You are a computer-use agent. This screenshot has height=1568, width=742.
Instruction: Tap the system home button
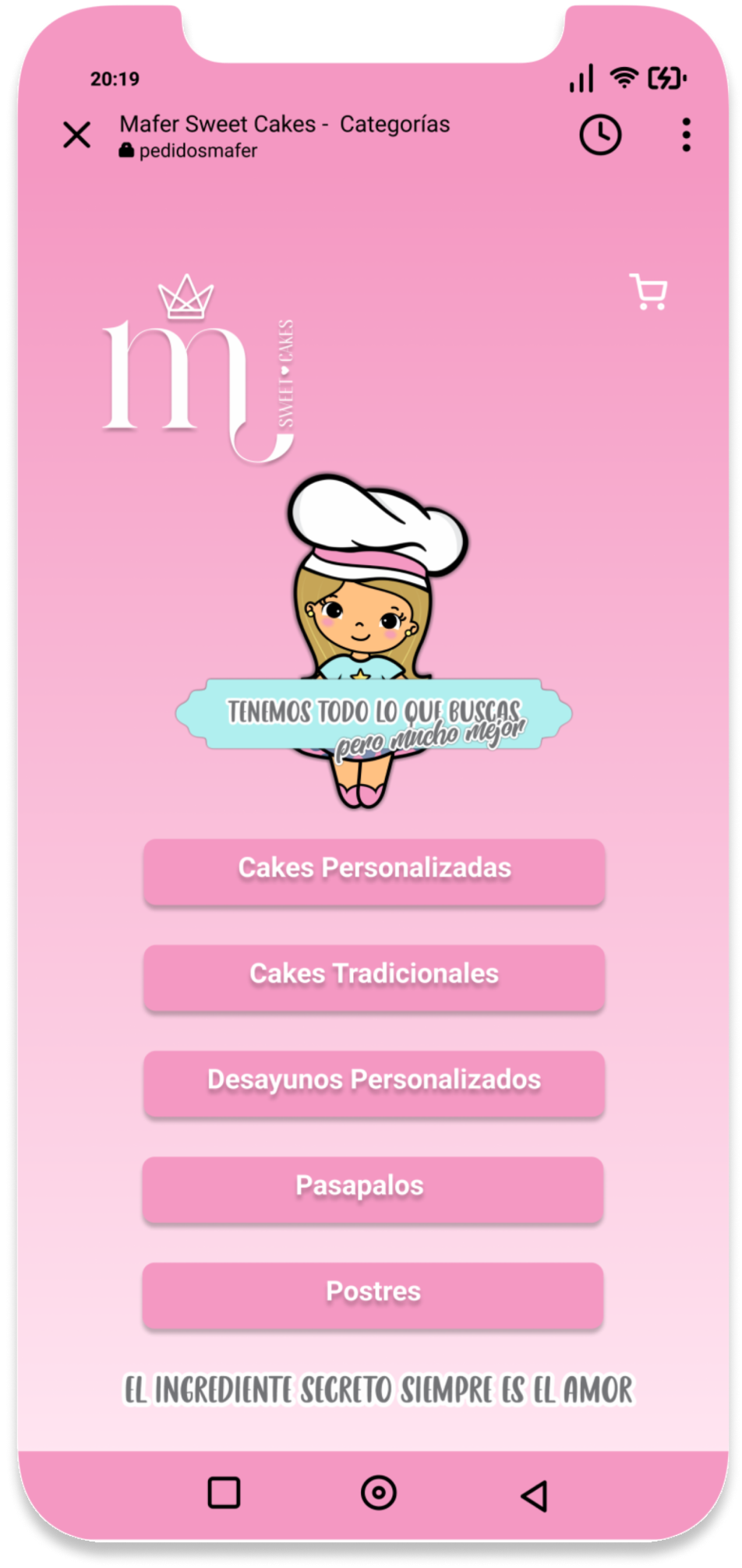[379, 1493]
